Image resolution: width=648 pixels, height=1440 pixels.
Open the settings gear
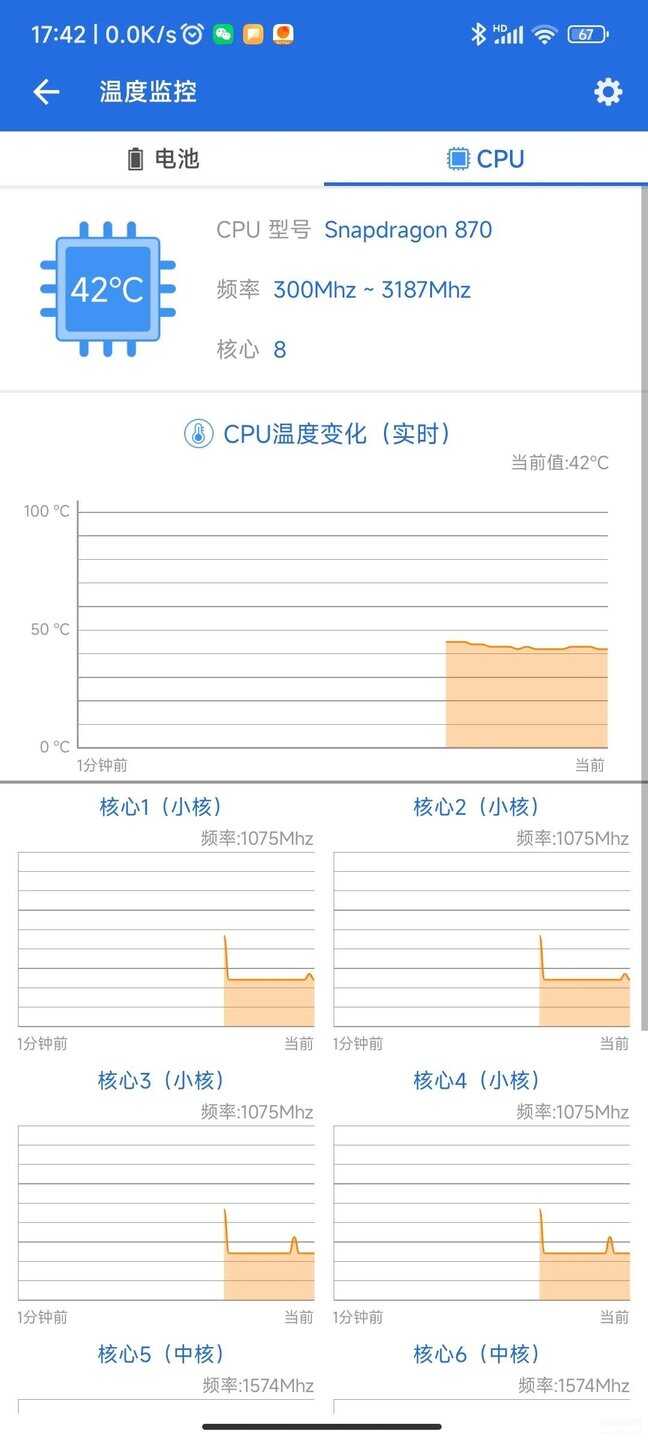tap(608, 92)
